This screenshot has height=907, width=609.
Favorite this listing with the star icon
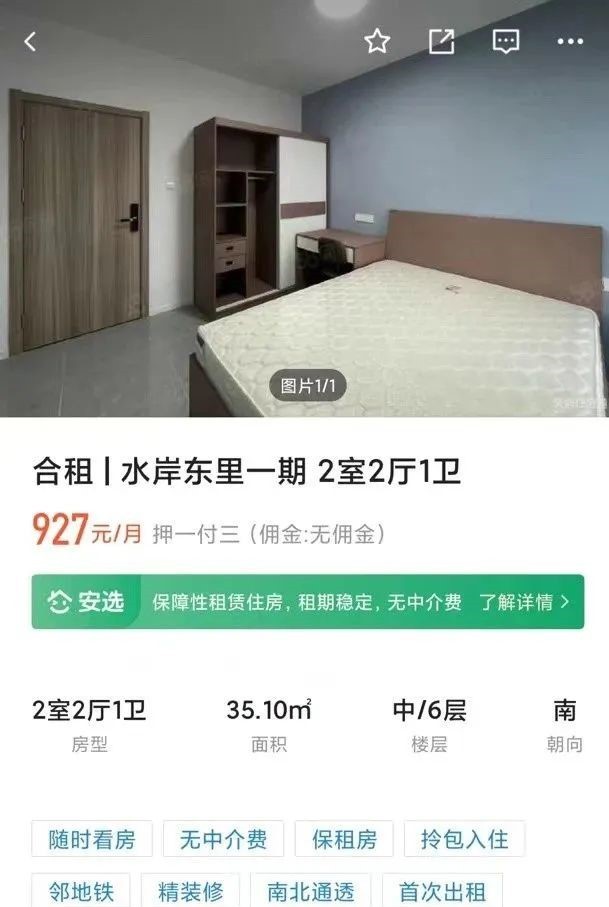click(x=377, y=42)
